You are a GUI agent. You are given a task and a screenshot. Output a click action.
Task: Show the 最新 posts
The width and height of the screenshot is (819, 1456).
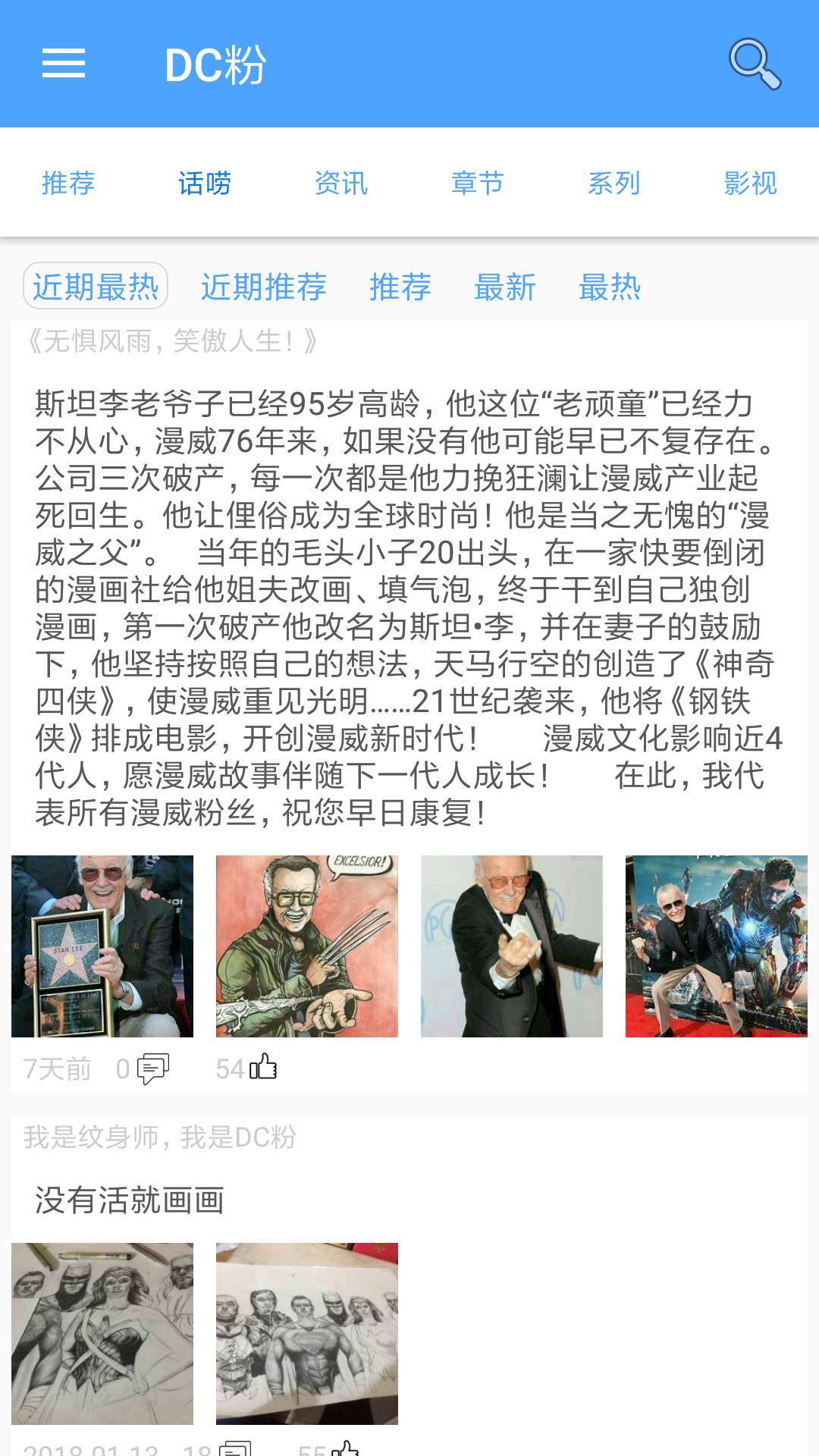pos(504,287)
